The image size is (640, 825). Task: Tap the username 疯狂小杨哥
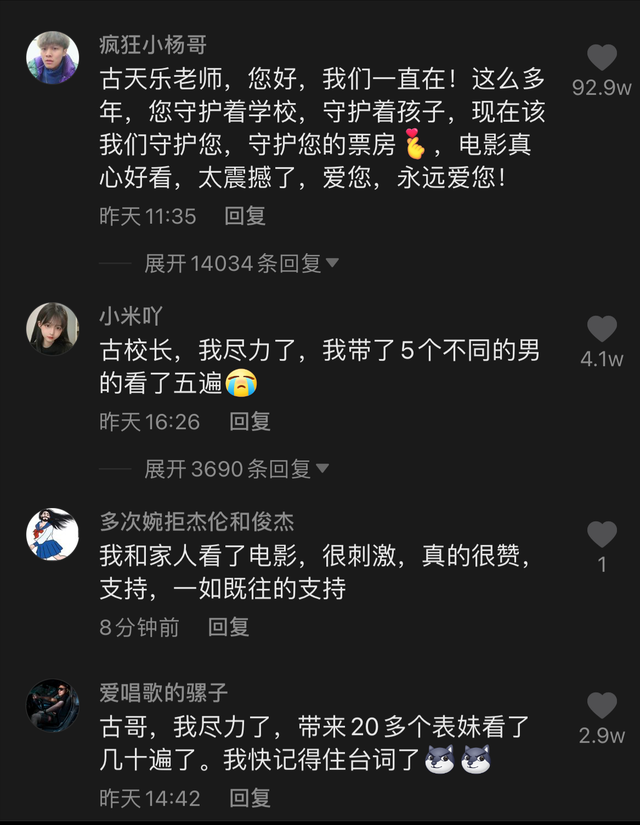153,45
